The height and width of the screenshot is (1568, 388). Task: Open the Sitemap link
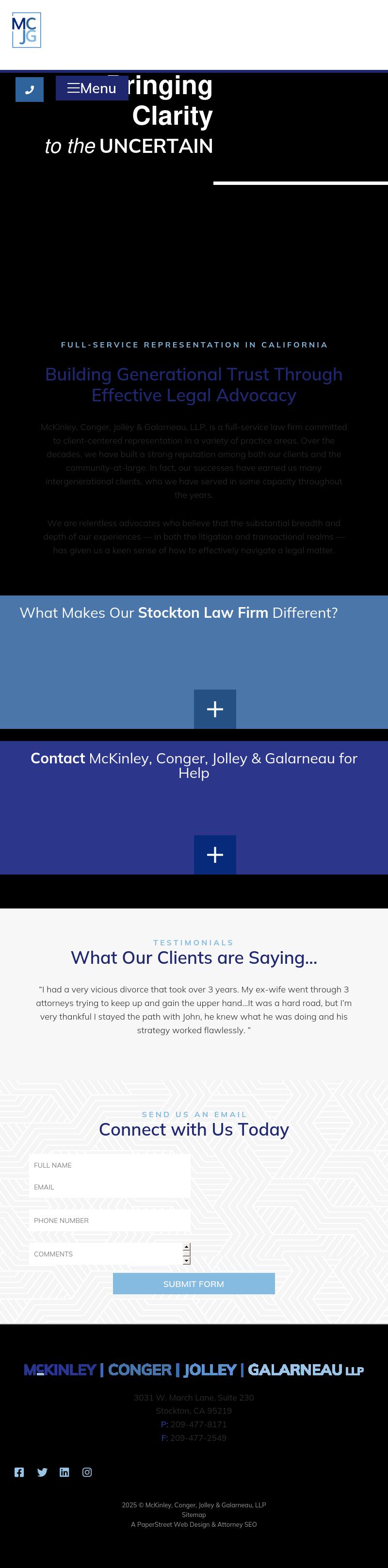(194, 1515)
